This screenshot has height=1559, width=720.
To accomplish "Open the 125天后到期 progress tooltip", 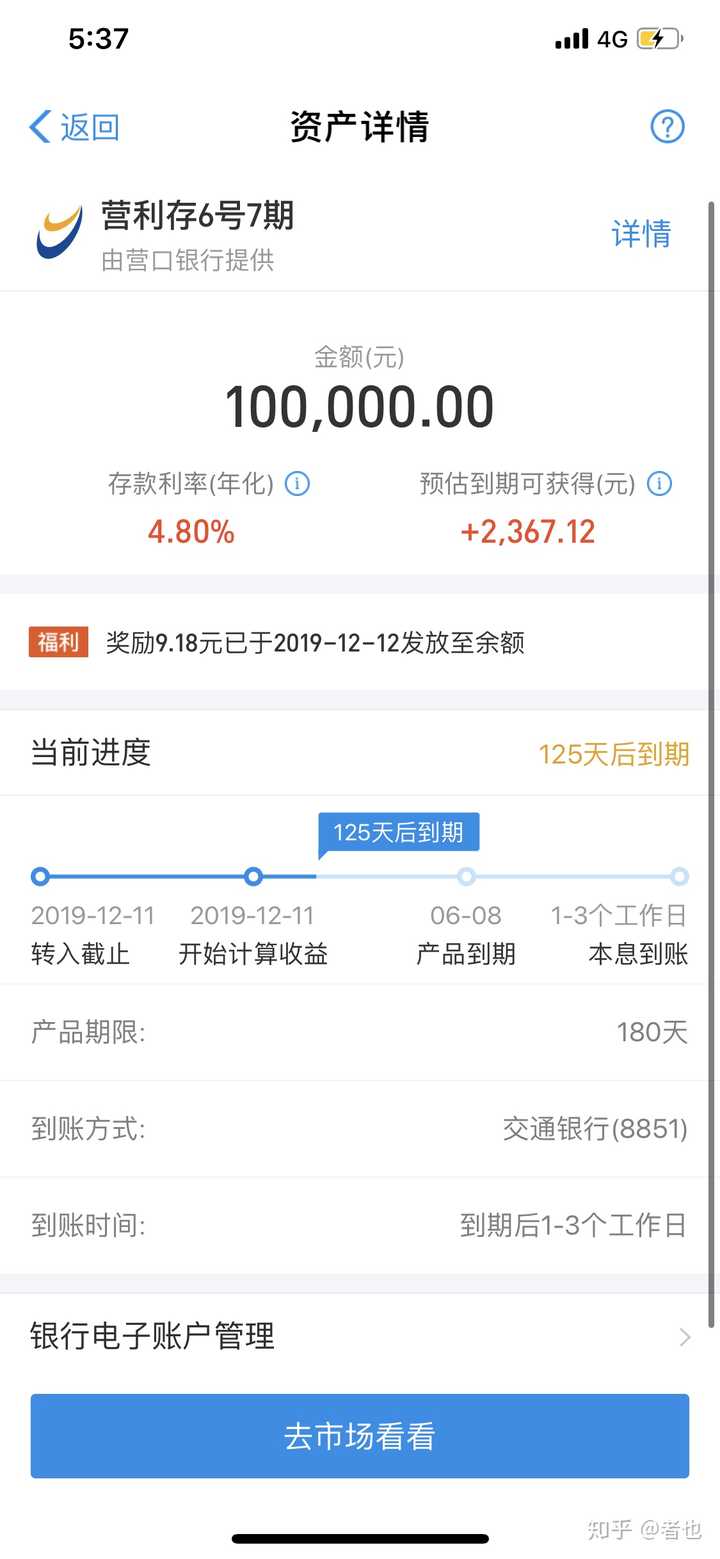I will [398, 831].
